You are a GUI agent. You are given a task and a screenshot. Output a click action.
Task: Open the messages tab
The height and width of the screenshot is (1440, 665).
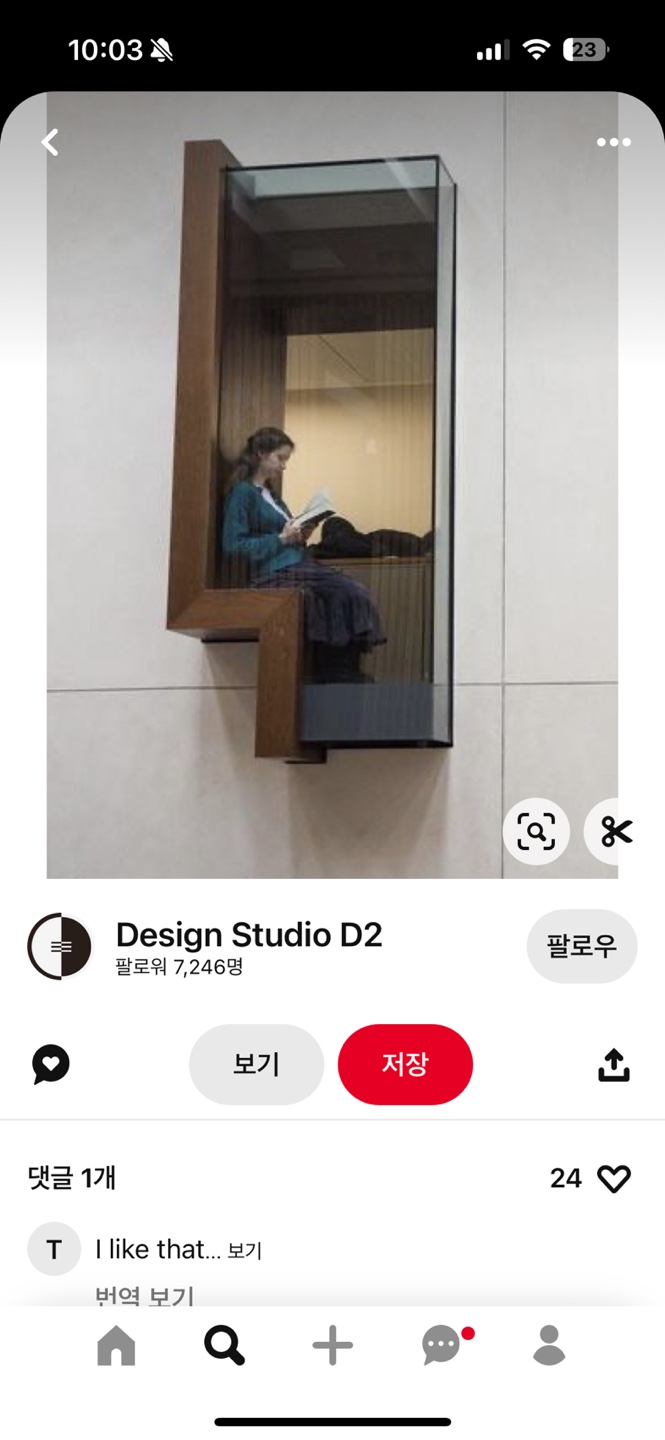coord(442,1346)
